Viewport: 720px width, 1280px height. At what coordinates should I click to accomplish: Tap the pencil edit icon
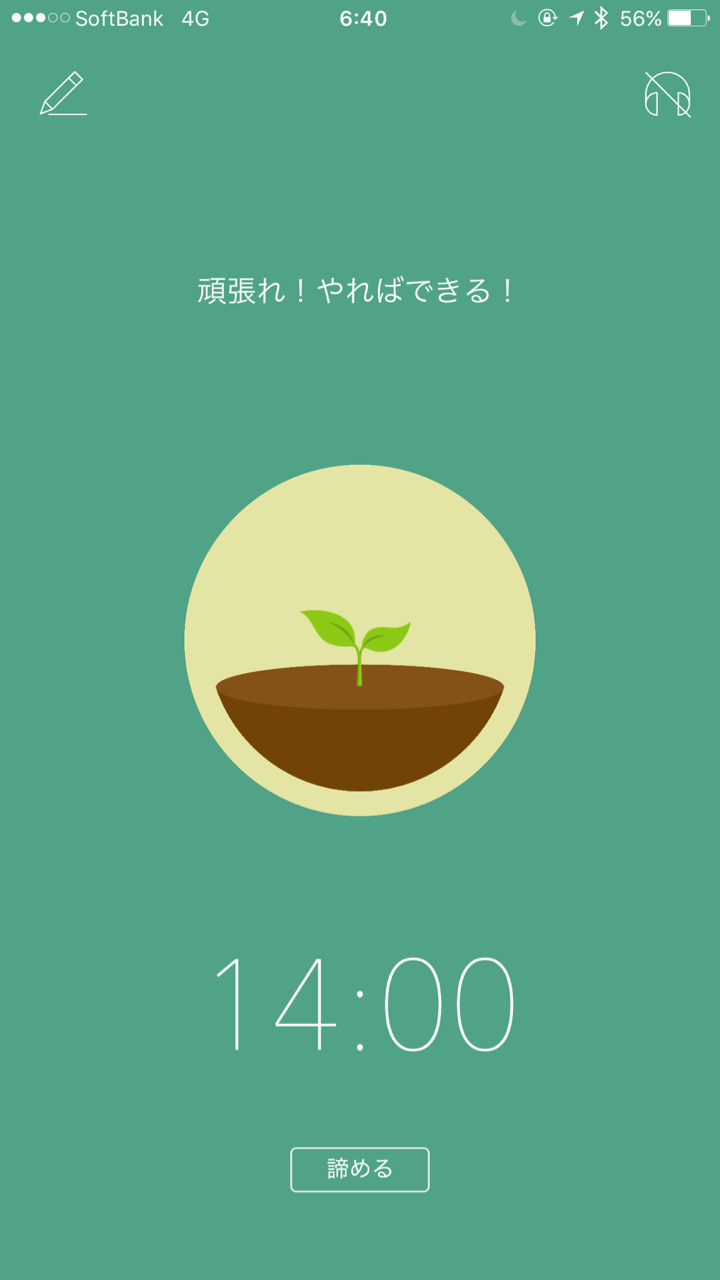click(x=63, y=93)
